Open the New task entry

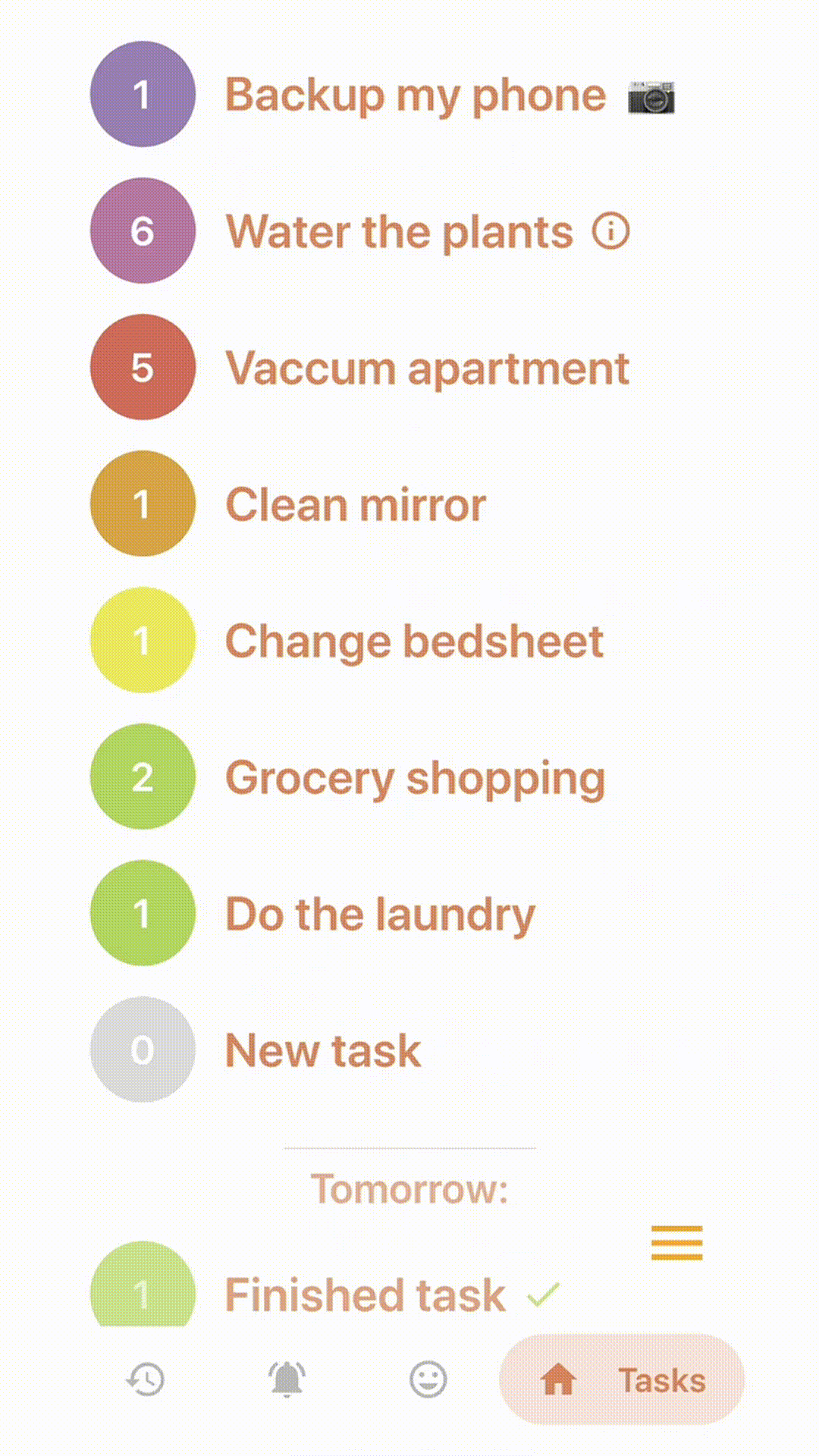[x=323, y=1051]
